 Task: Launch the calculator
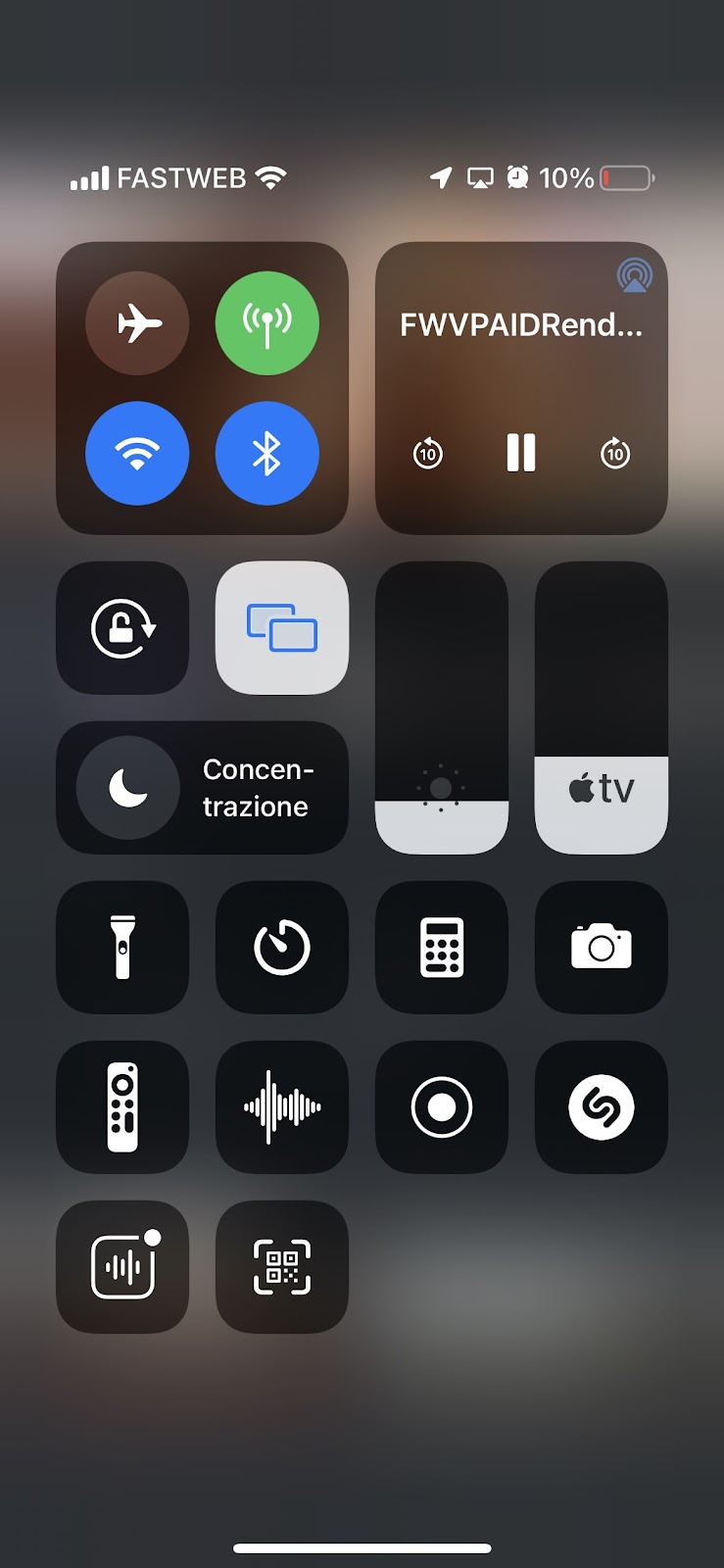(x=442, y=948)
